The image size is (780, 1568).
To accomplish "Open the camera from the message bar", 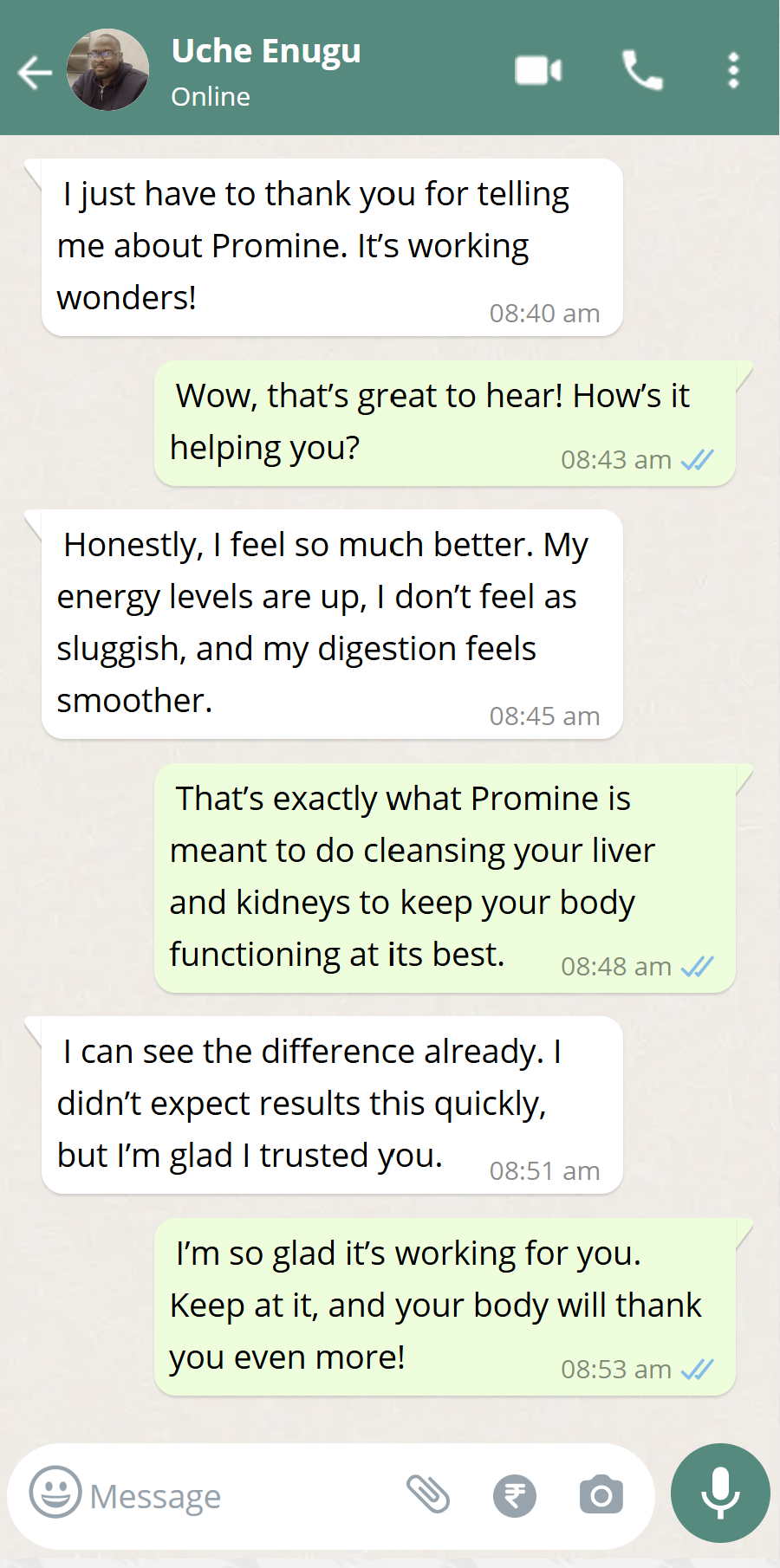I will 601,1495.
